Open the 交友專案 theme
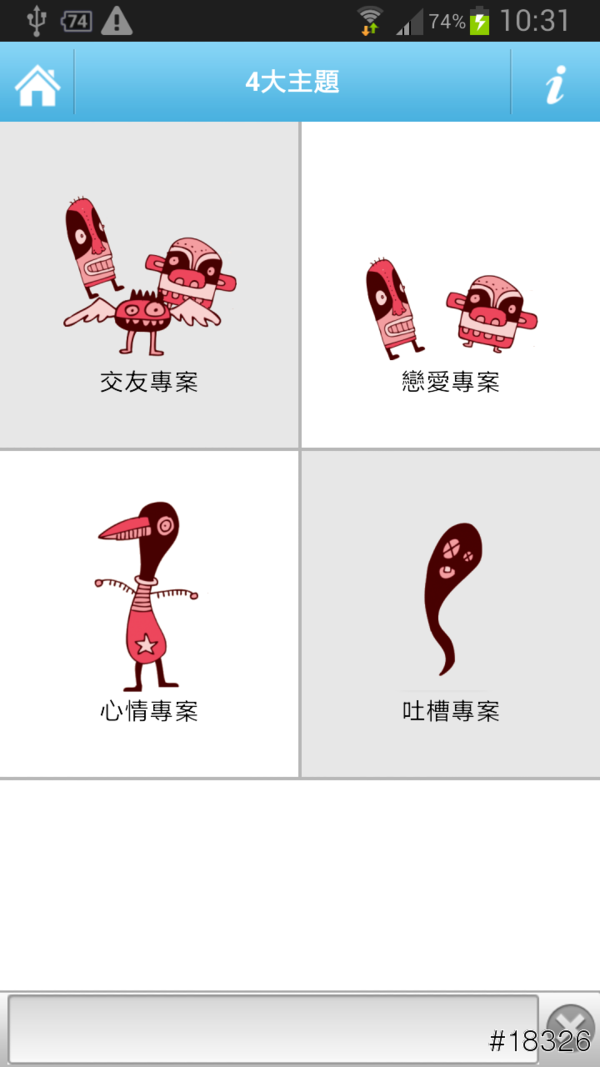This screenshot has height=1067, width=600. pyautogui.click(x=149, y=285)
